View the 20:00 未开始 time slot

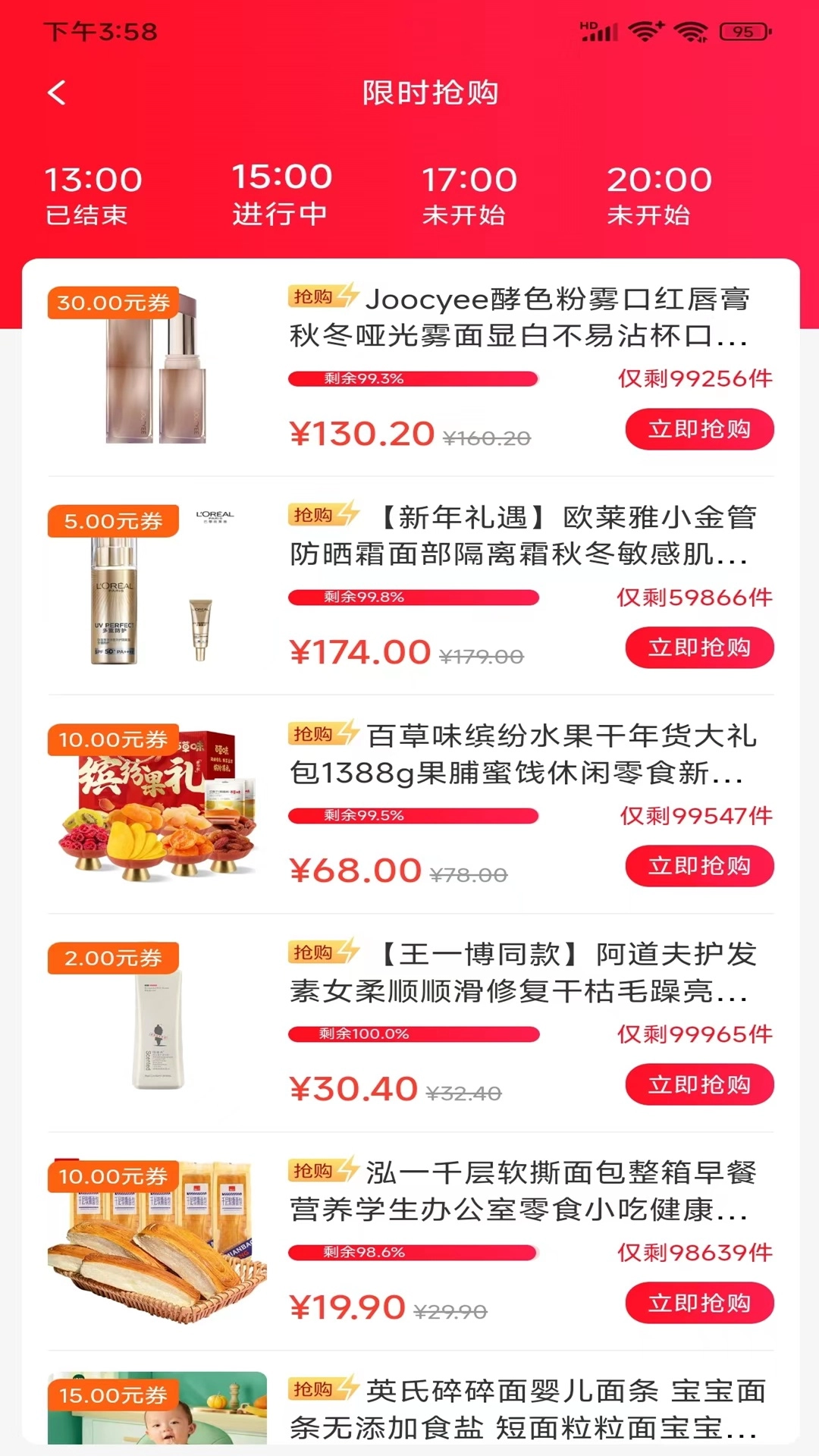pyautogui.click(x=658, y=195)
